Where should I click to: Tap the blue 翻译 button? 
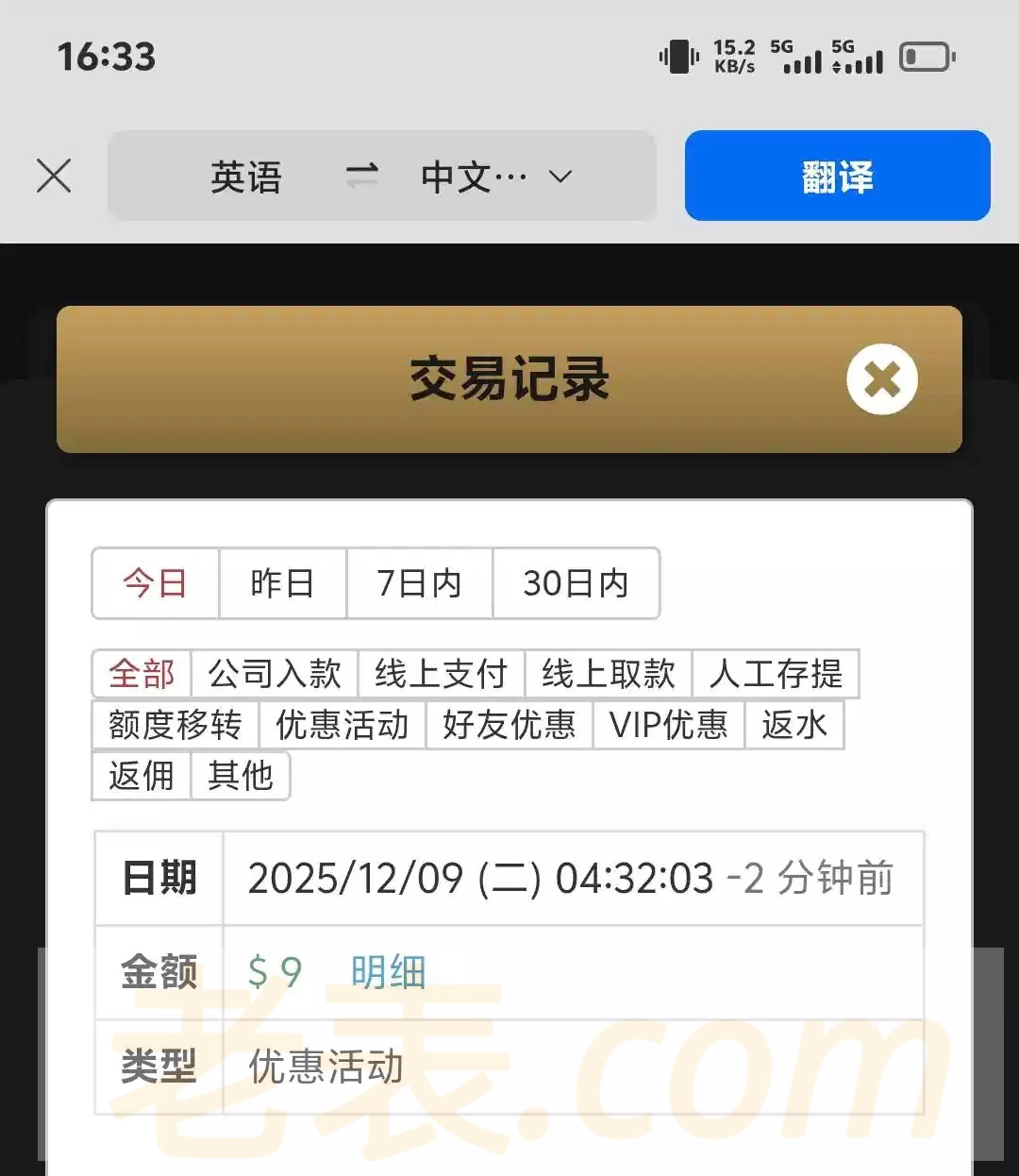(x=837, y=176)
